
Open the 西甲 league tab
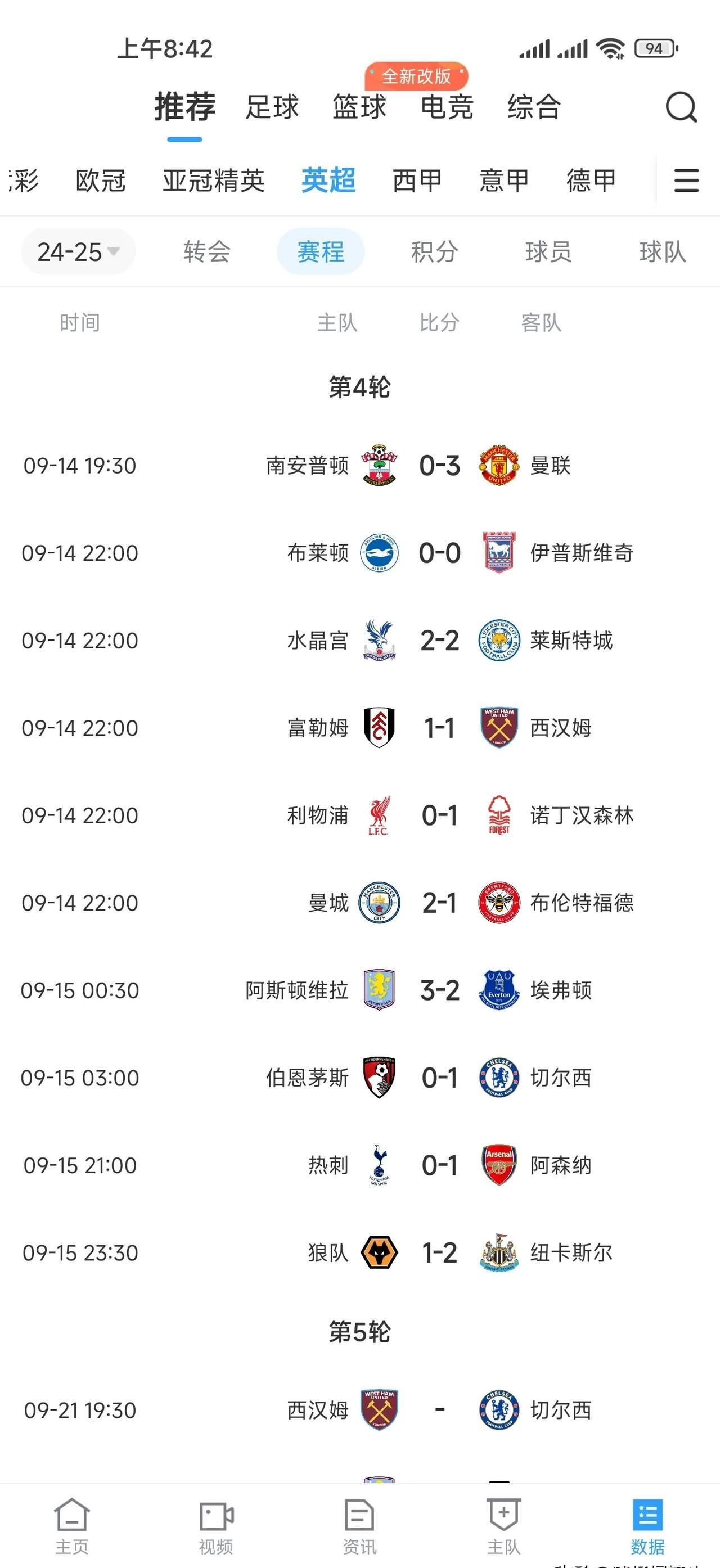(417, 181)
